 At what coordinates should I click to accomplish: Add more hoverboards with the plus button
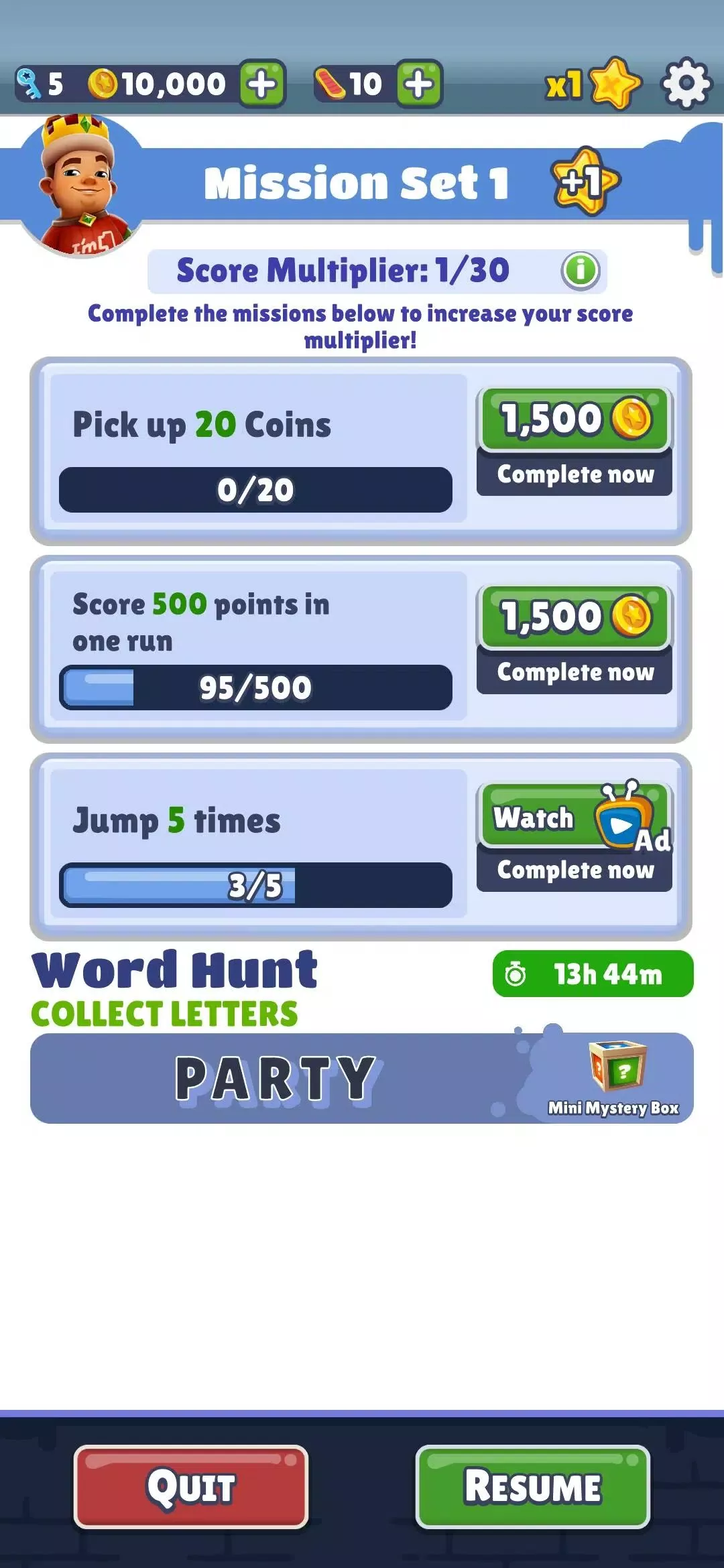419,84
